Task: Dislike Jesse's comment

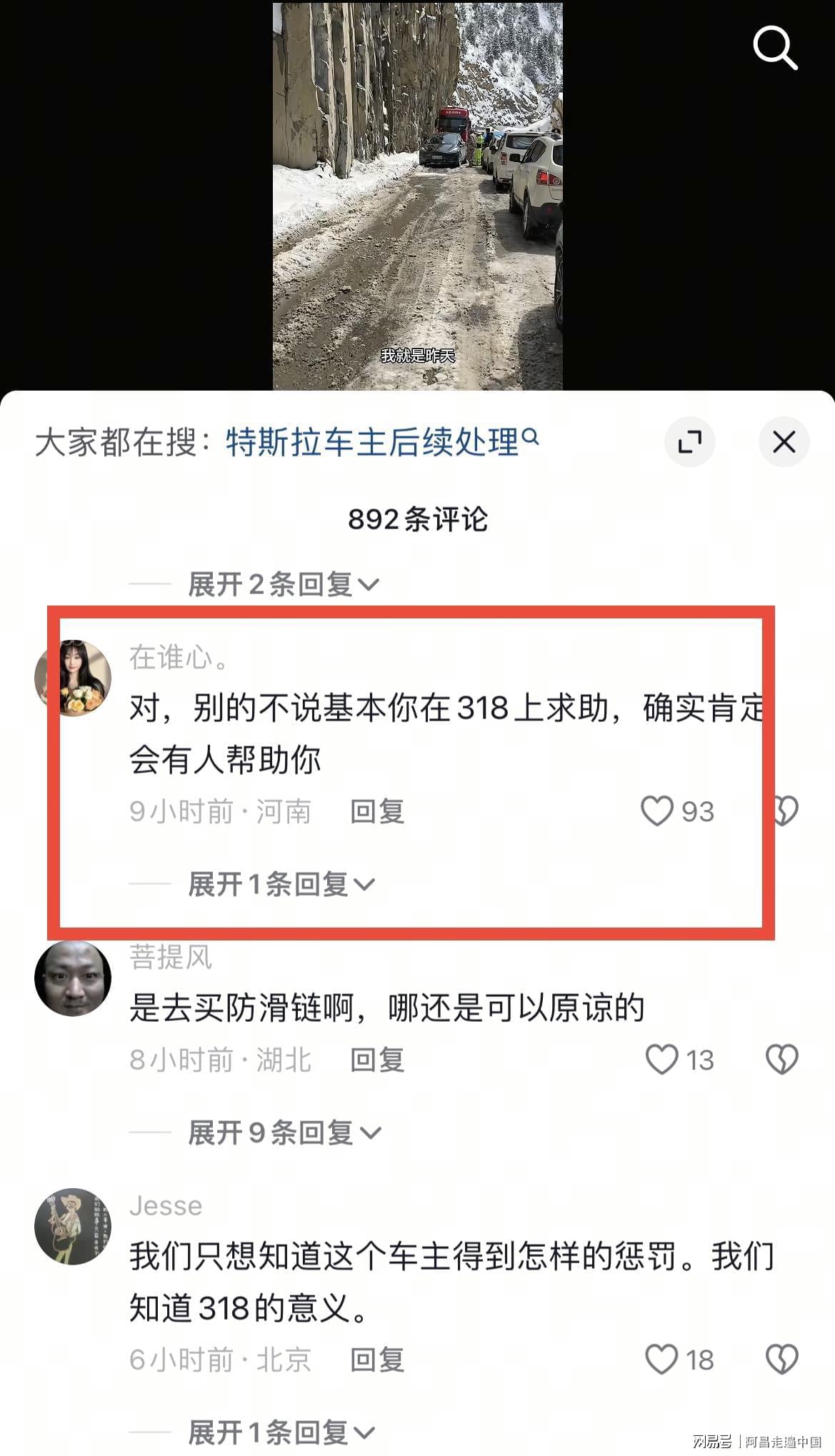Action: coord(781,1360)
